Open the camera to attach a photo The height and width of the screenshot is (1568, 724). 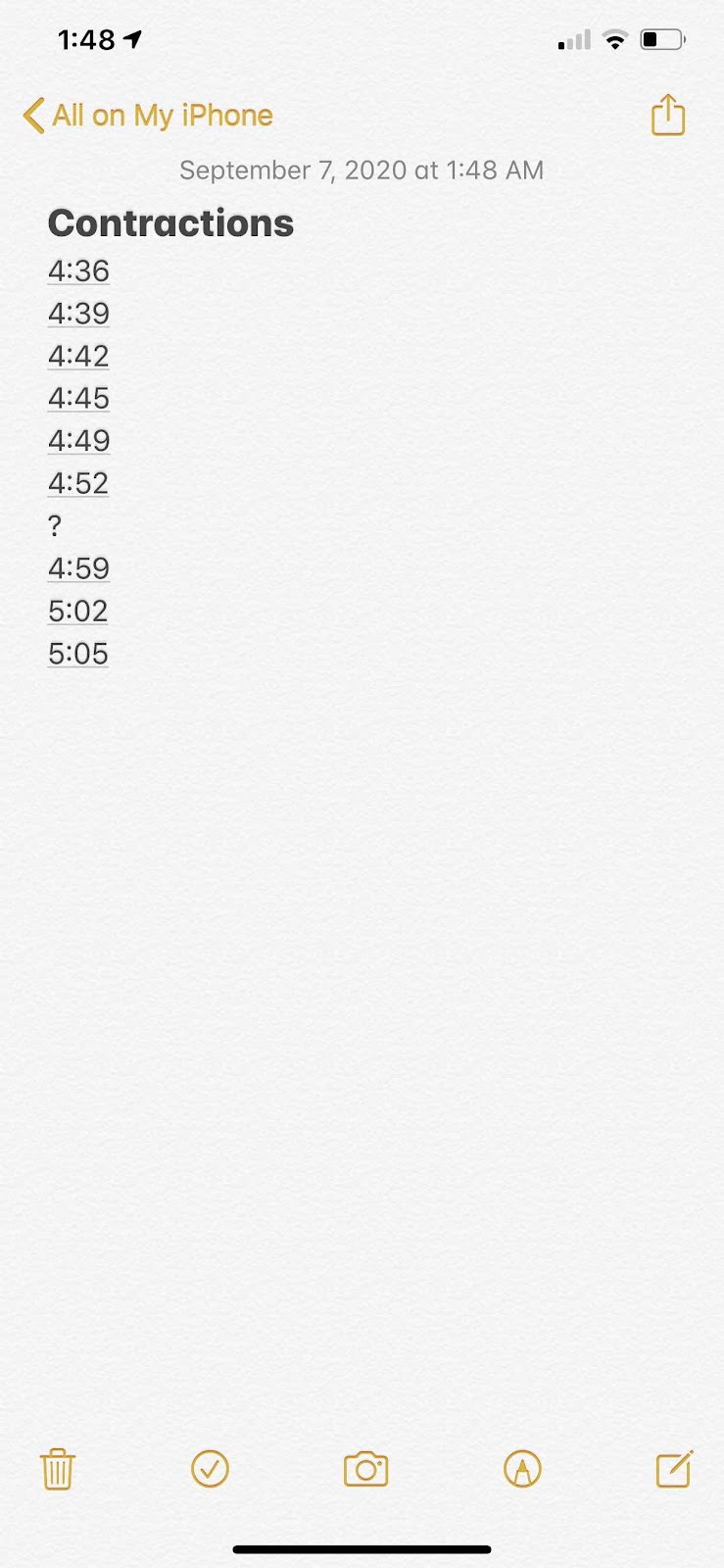pos(365,1469)
